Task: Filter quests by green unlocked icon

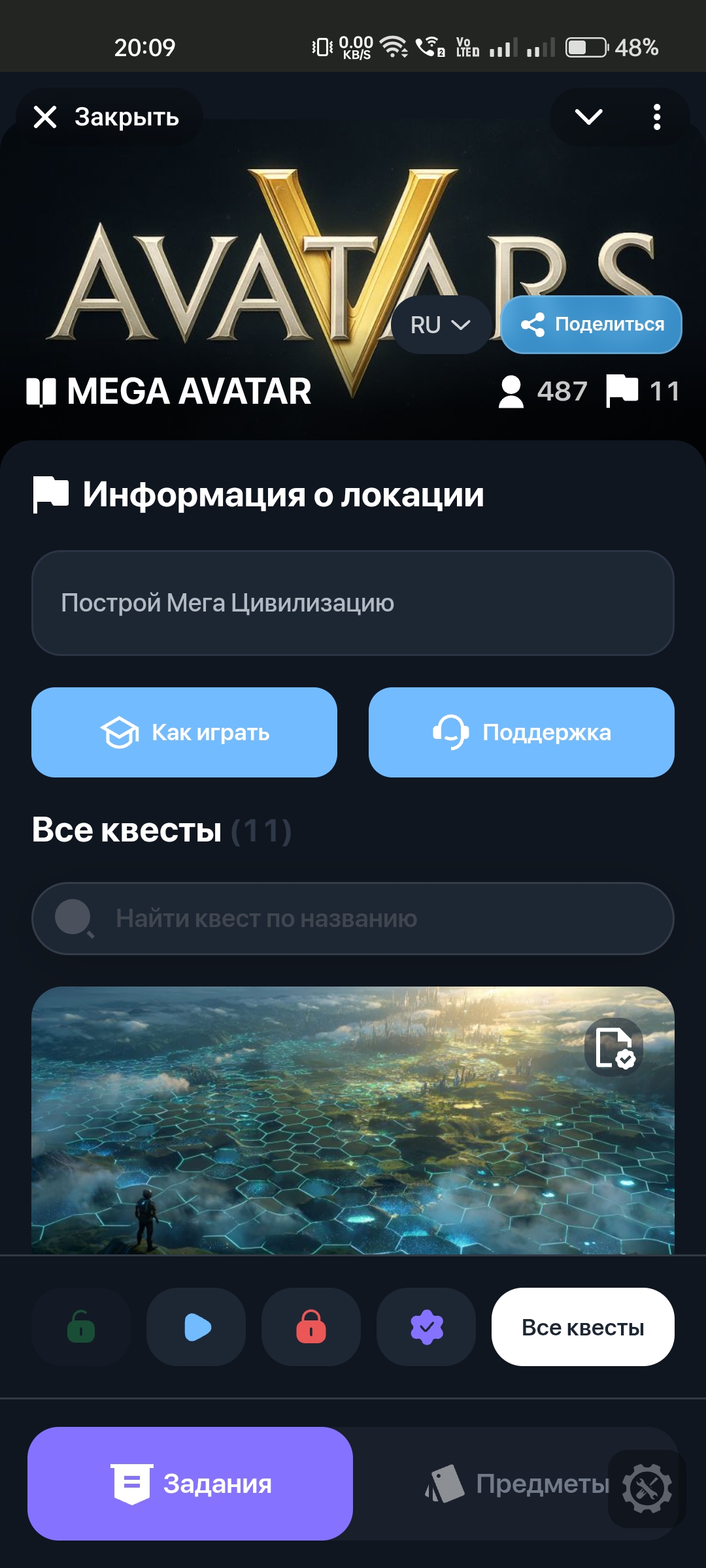Action: coord(81,1327)
